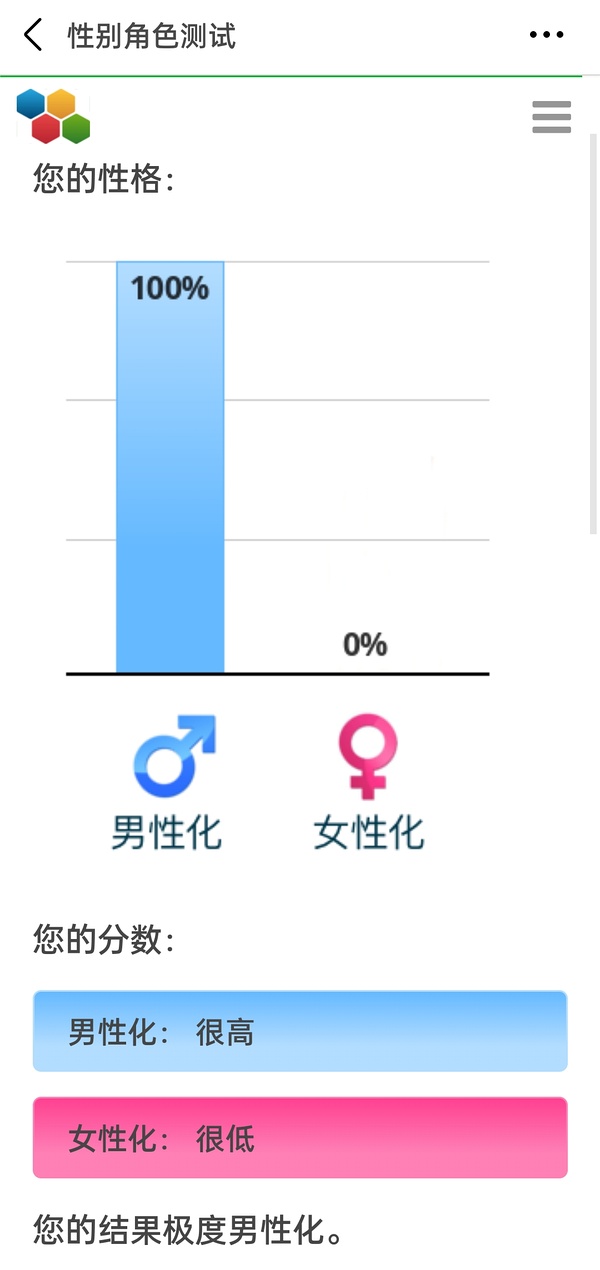This screenshot has height=1270, width=600.
Task: Open the three-dot overflow menu
Action: [546, 36]
